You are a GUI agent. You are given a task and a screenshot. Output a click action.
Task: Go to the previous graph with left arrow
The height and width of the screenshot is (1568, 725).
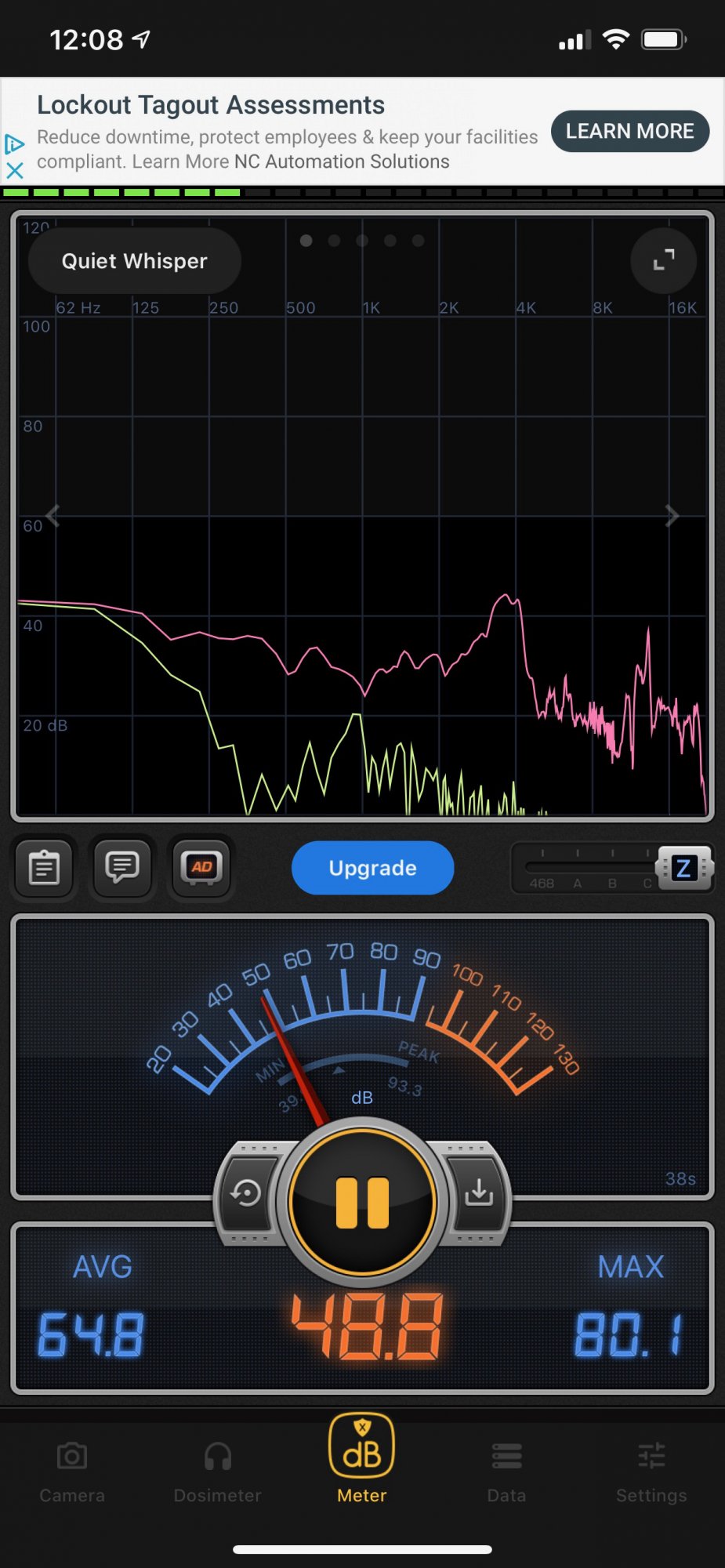[x=53, y=515]
